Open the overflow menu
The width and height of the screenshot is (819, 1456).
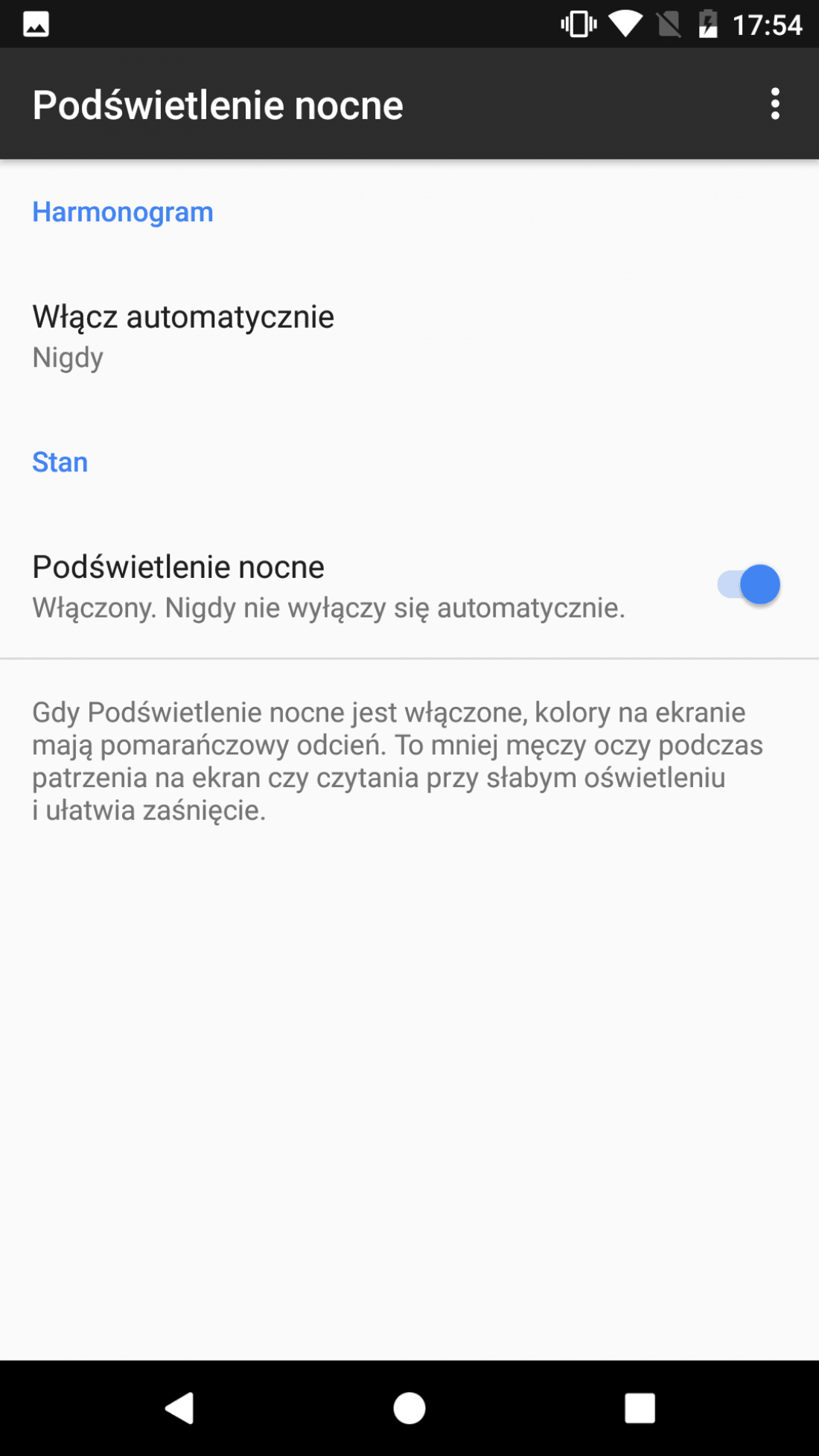[775, 104]
